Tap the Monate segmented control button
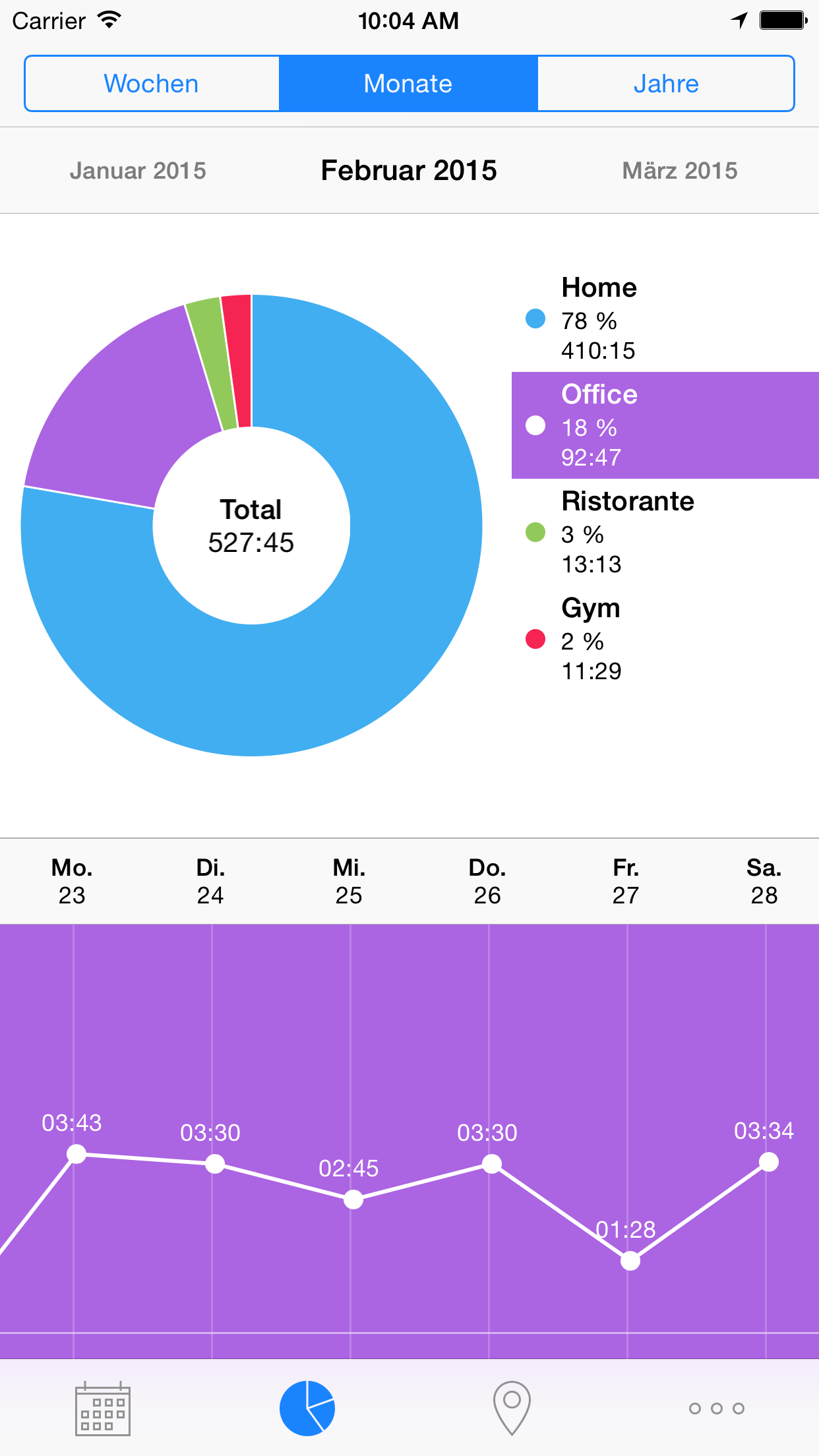 click(x=408, y=83)
